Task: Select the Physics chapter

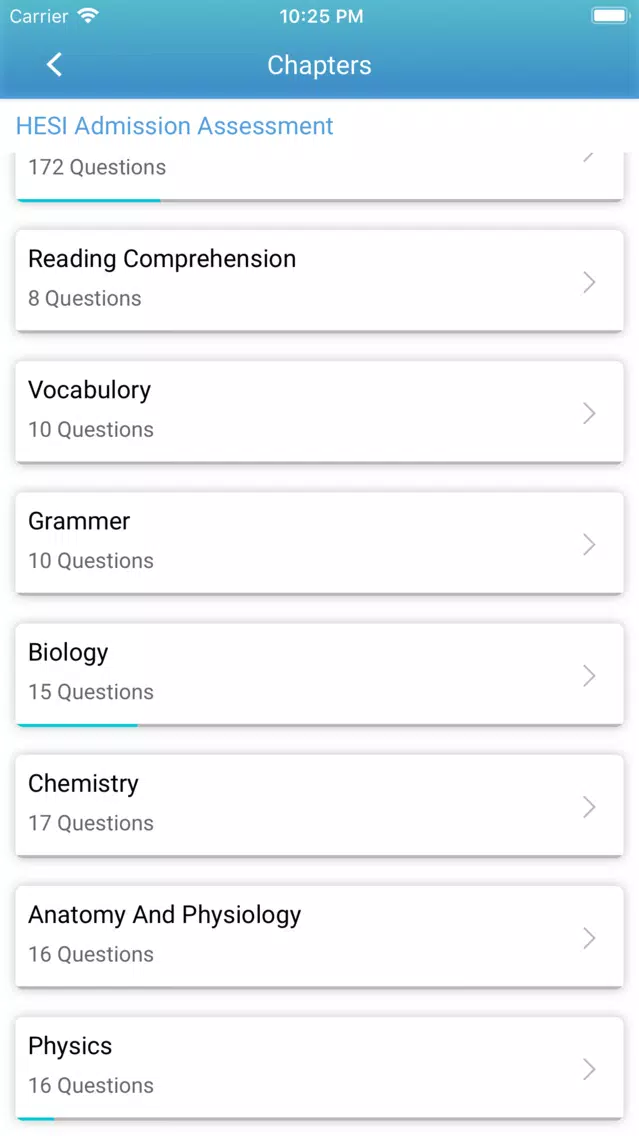Action: (320, 1069)
